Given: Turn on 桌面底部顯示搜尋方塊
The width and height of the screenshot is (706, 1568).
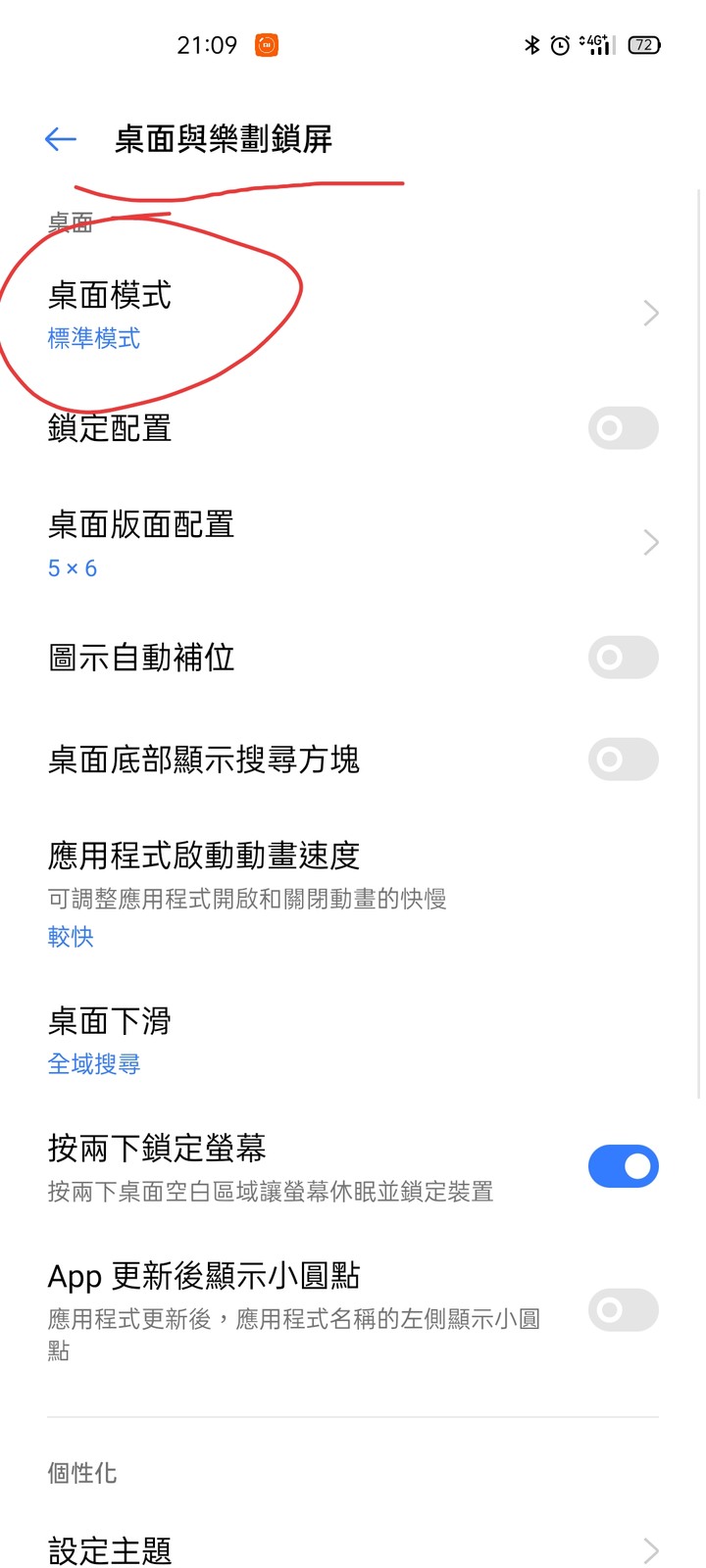Looking at the screenshot, I should click(623, 759).
